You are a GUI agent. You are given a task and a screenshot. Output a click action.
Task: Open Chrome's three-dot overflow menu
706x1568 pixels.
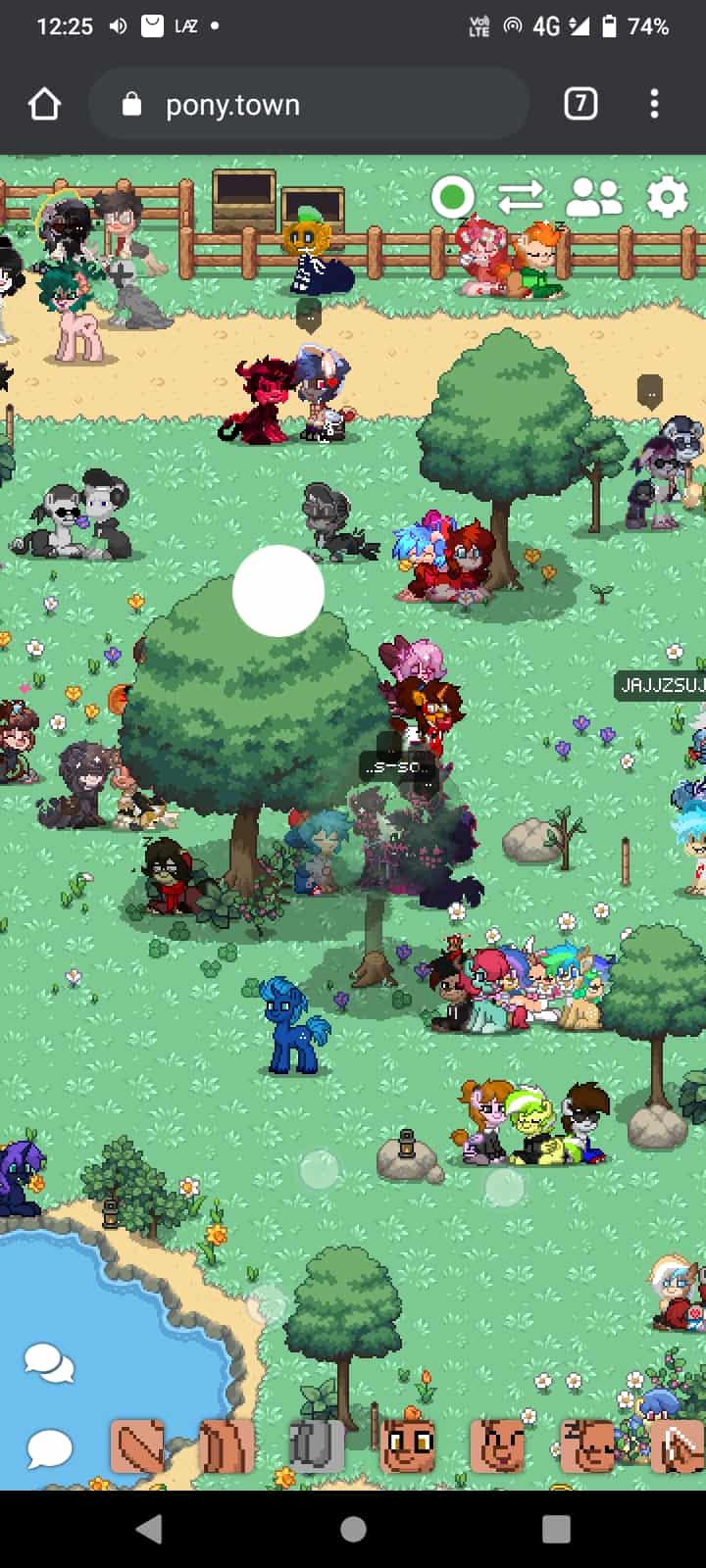click(654, 104)
